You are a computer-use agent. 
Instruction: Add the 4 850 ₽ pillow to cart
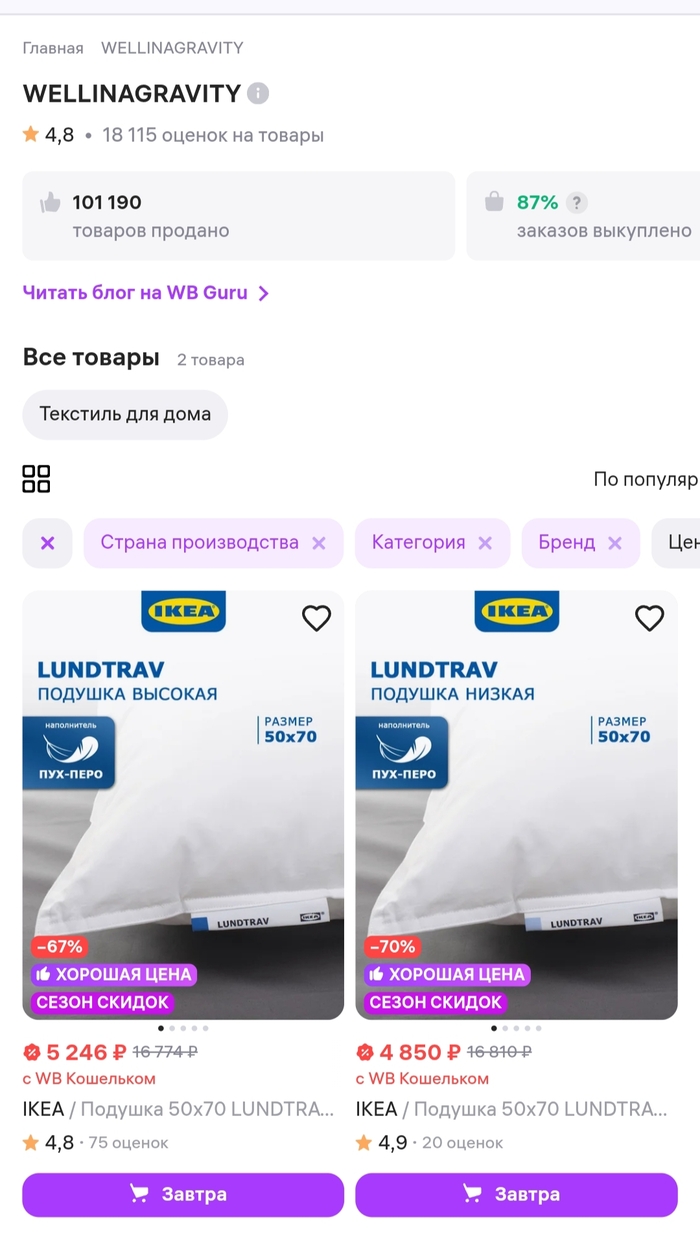coord(516,1194)
